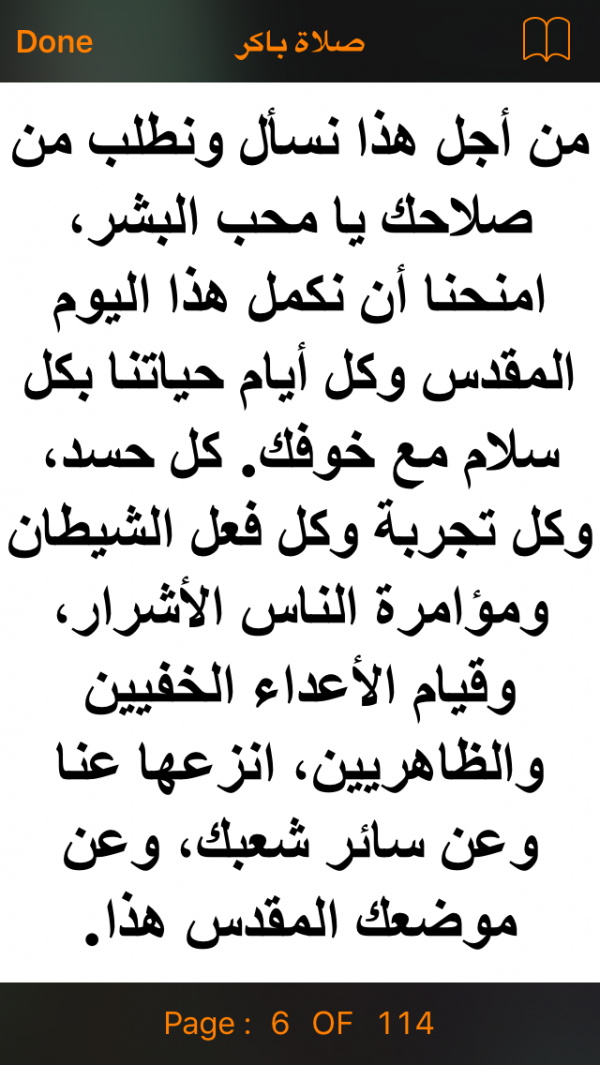Tap Done to close the reader

(x=54, y=42)
